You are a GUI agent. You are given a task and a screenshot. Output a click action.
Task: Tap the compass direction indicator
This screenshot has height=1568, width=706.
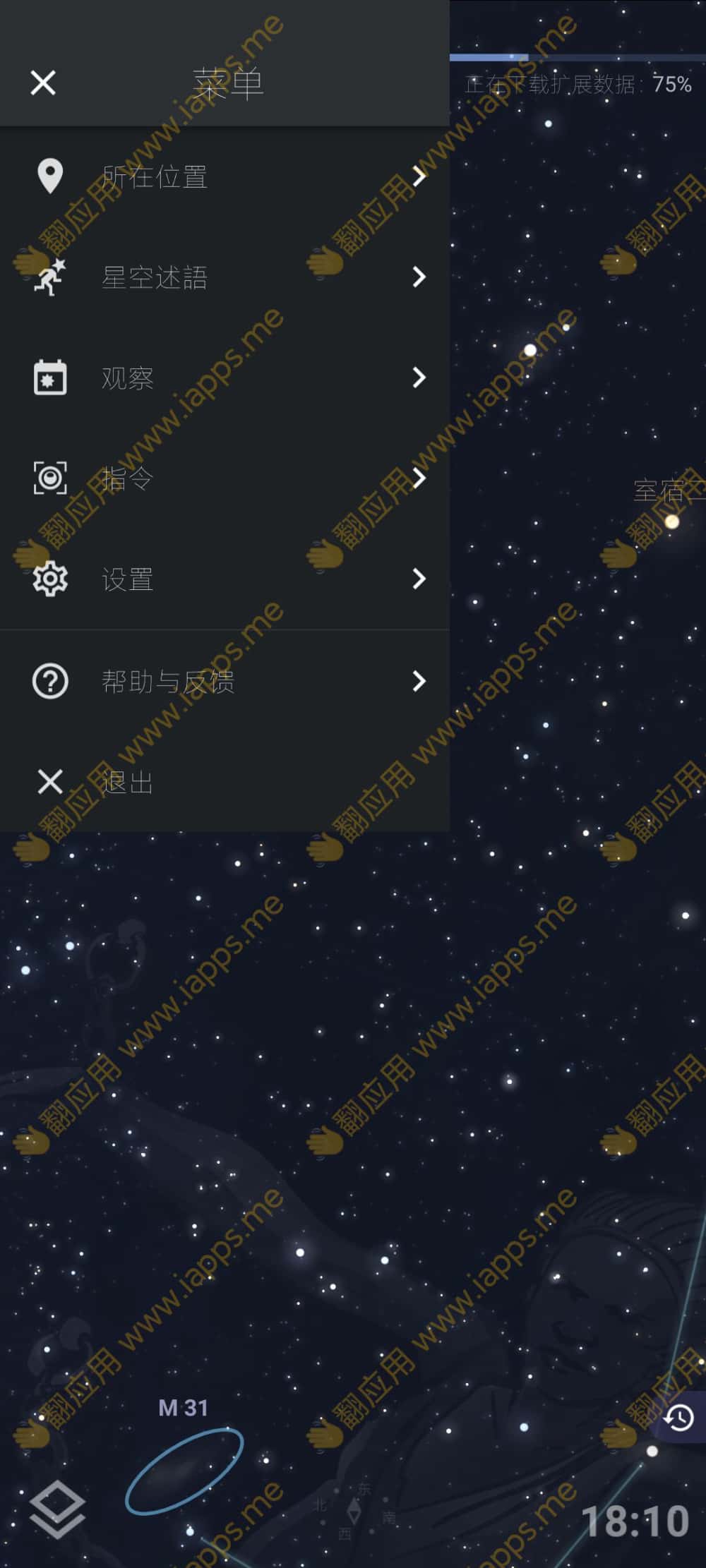[354, 1510]
